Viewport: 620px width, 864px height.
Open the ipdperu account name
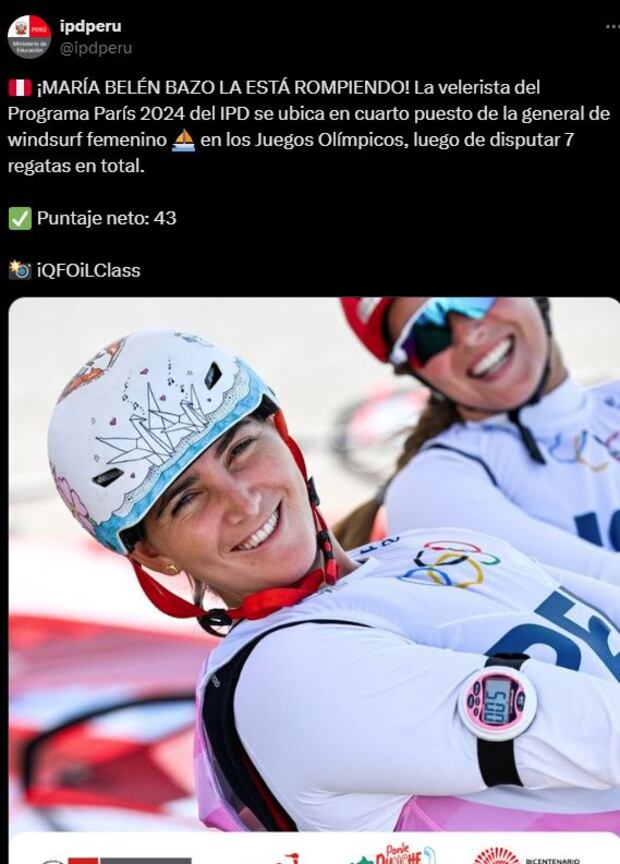(90, 26)
